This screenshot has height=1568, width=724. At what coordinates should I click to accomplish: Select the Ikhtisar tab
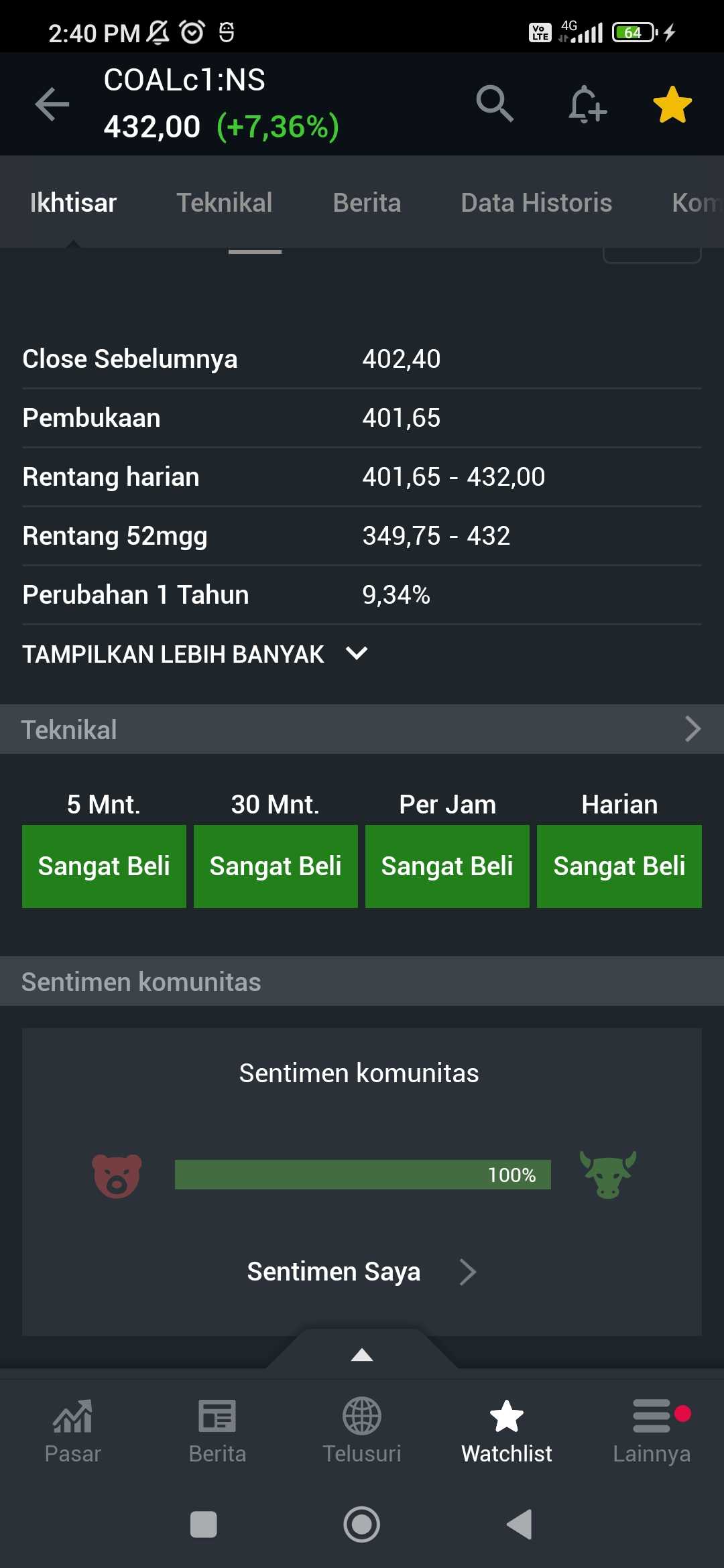point(73,202)
